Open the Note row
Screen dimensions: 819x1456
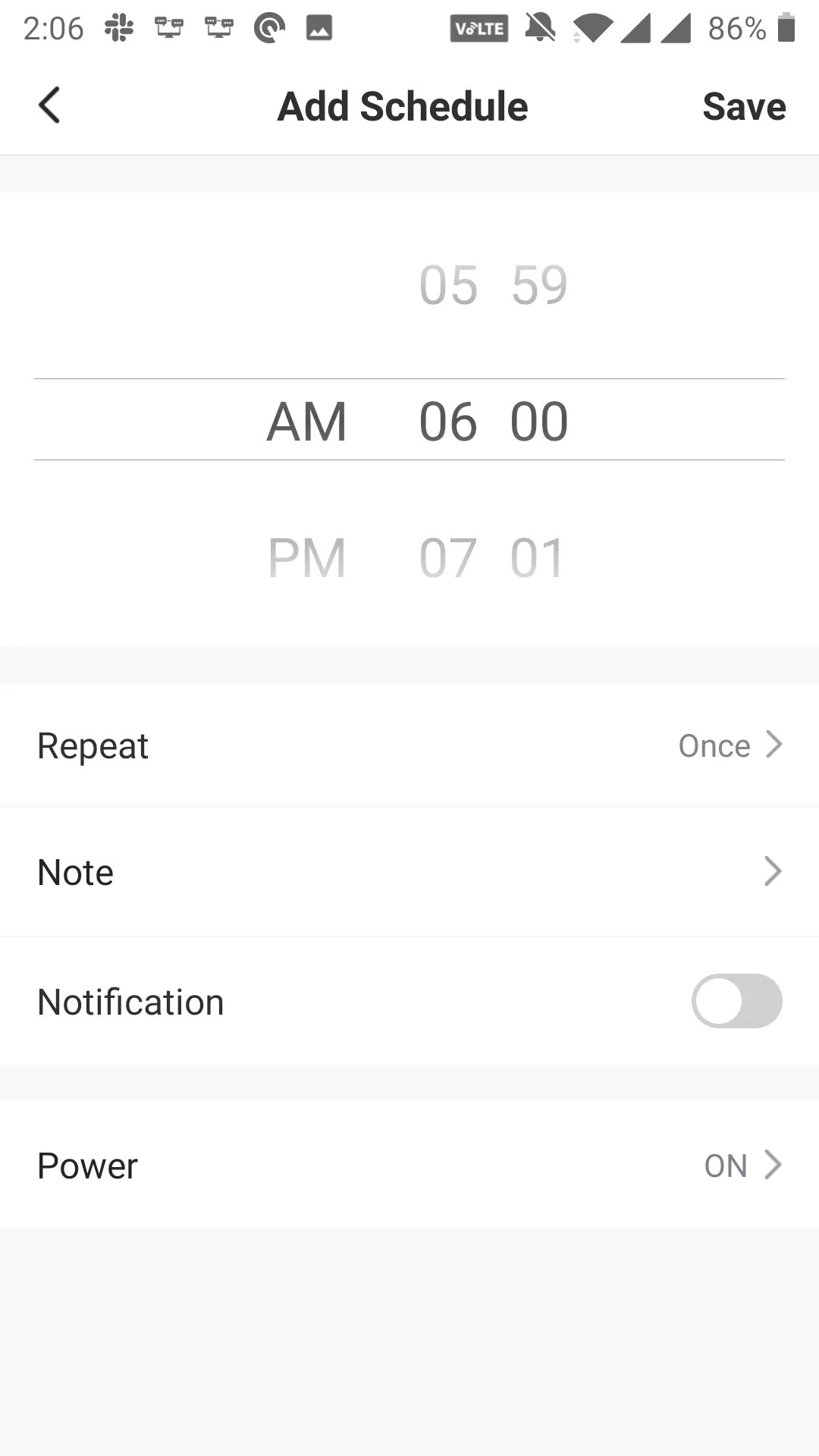click(409, 872)
